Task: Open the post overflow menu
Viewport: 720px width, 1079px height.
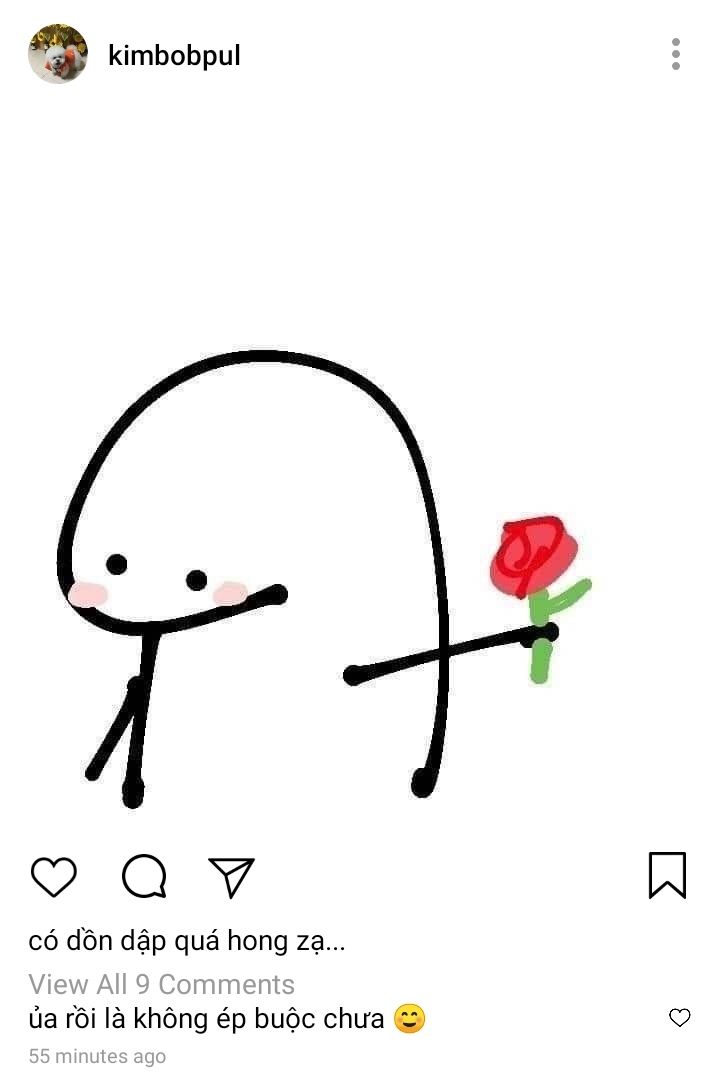Action: (676, 54)
